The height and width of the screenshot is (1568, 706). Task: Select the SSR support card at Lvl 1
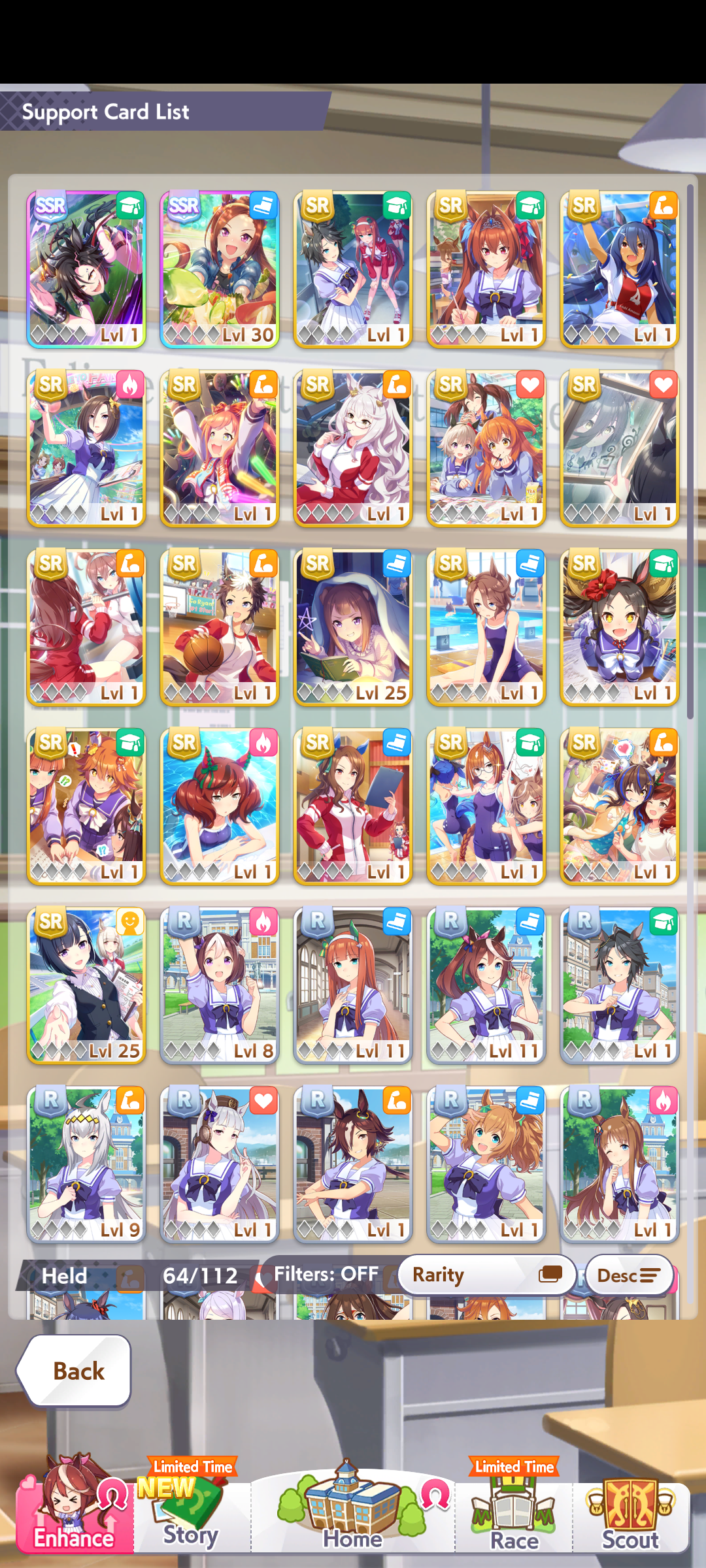[x=86, y=269]
